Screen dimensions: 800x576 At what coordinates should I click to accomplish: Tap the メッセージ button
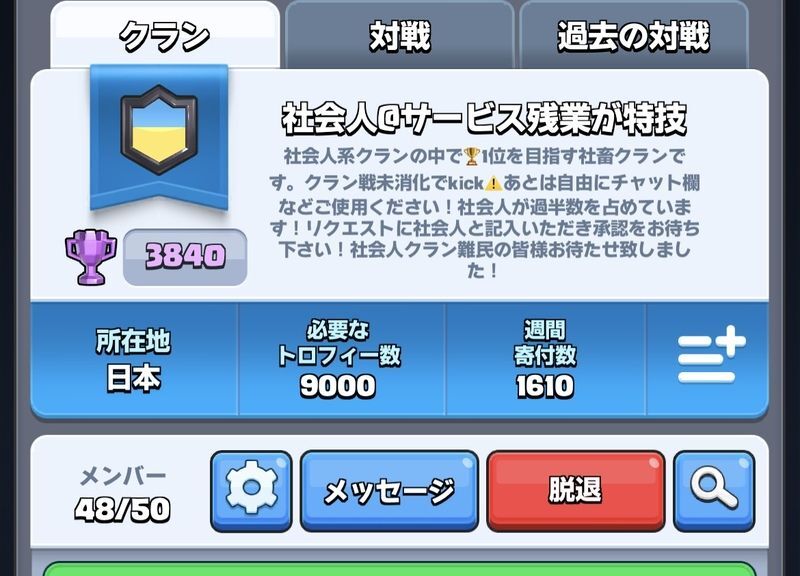point(389,490)
